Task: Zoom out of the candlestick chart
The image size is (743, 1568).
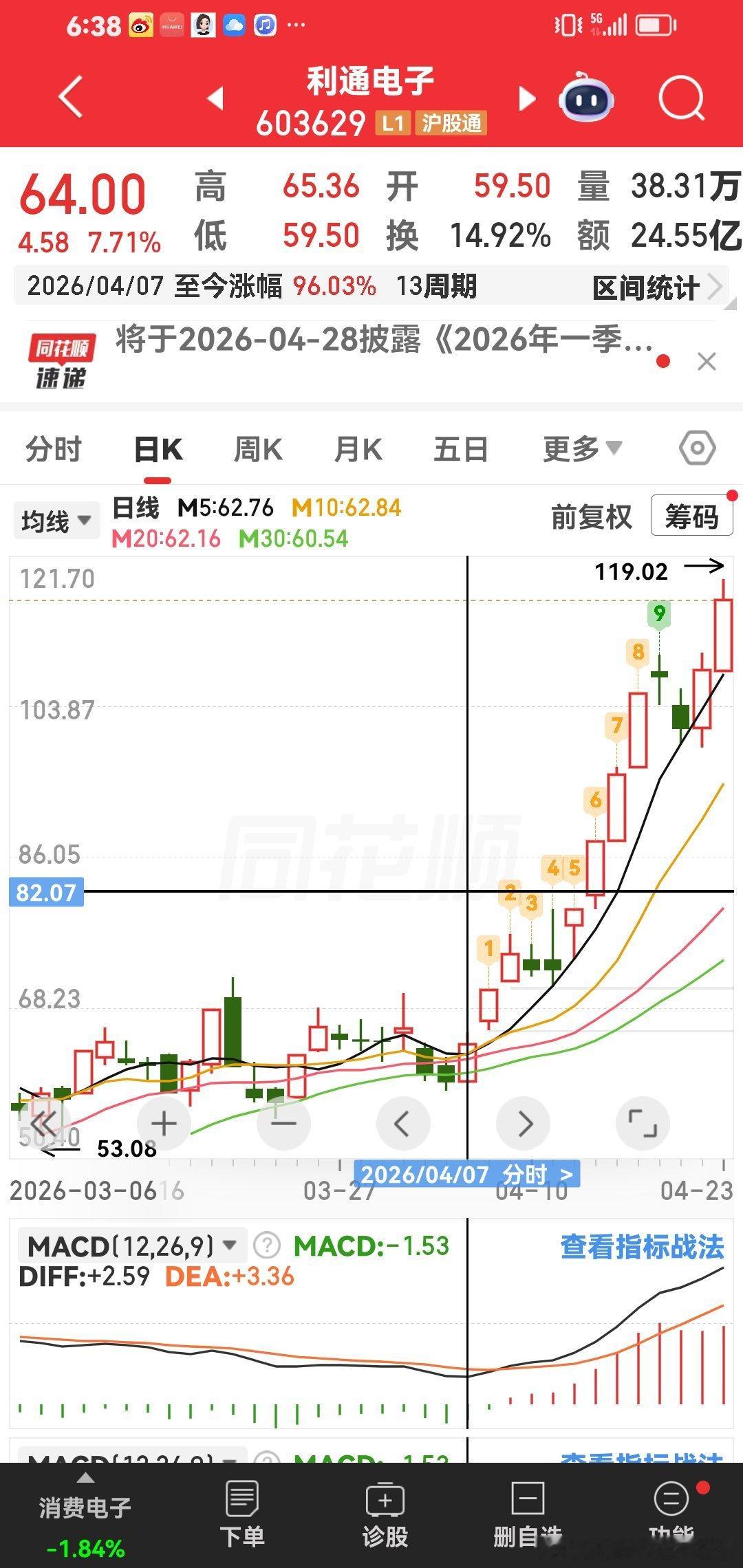Action: 282,1122
